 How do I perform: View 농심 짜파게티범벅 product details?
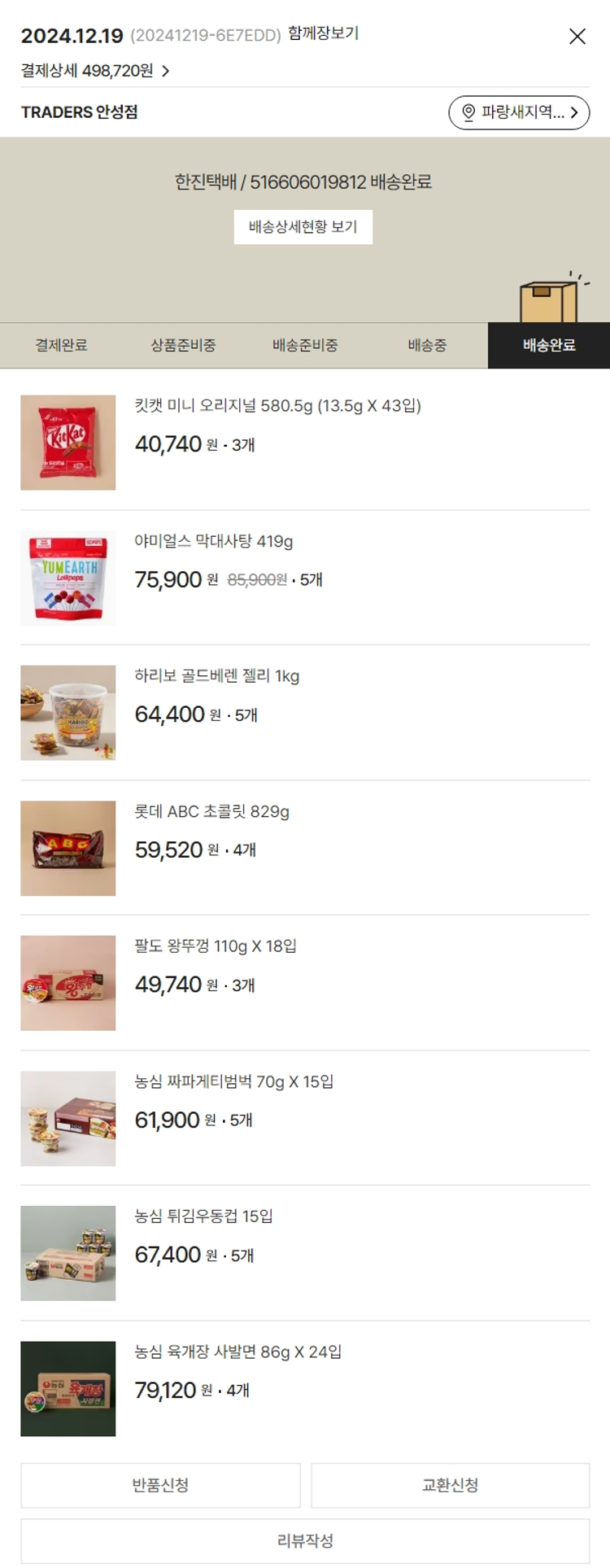pyautogui.click(x=233, y=1081)
